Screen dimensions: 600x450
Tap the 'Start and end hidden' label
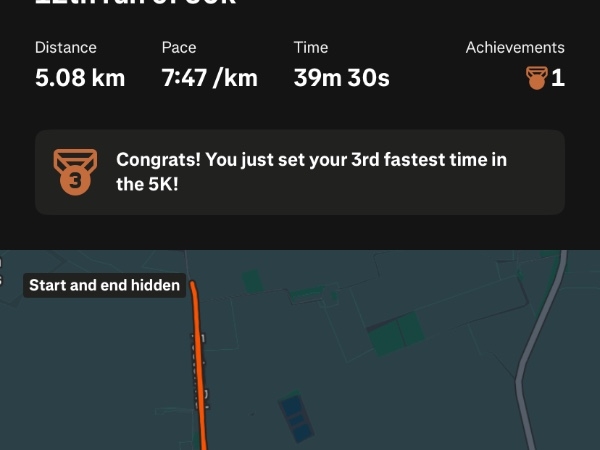coord(104,285)
